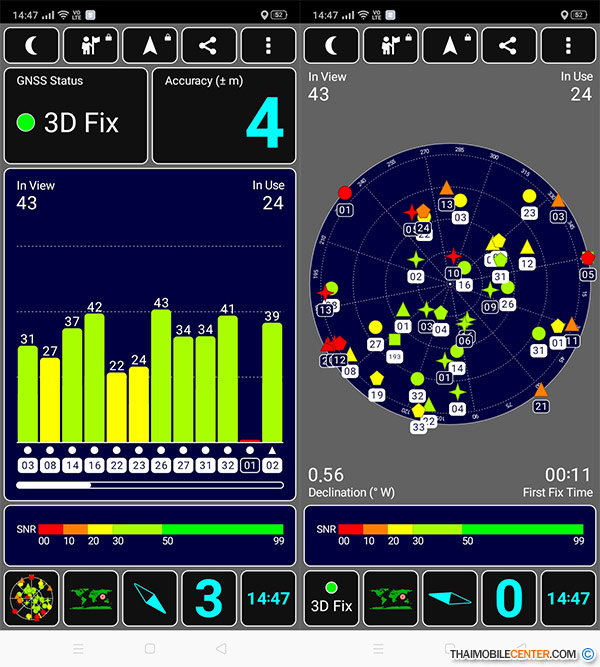Open the speed tile showing 3
This screenshot has width=600, height=667.
pos(209,599)
